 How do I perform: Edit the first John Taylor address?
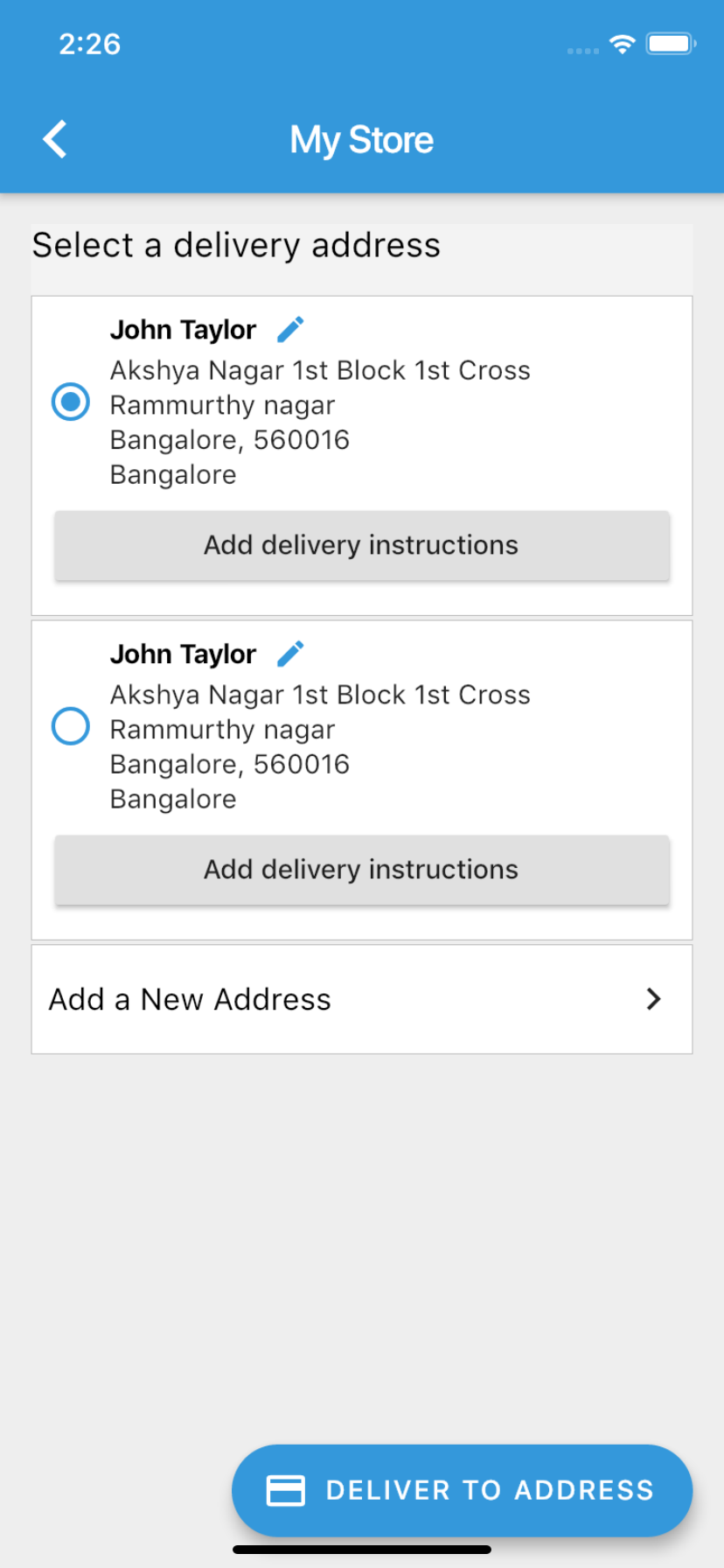click(290, 330)
